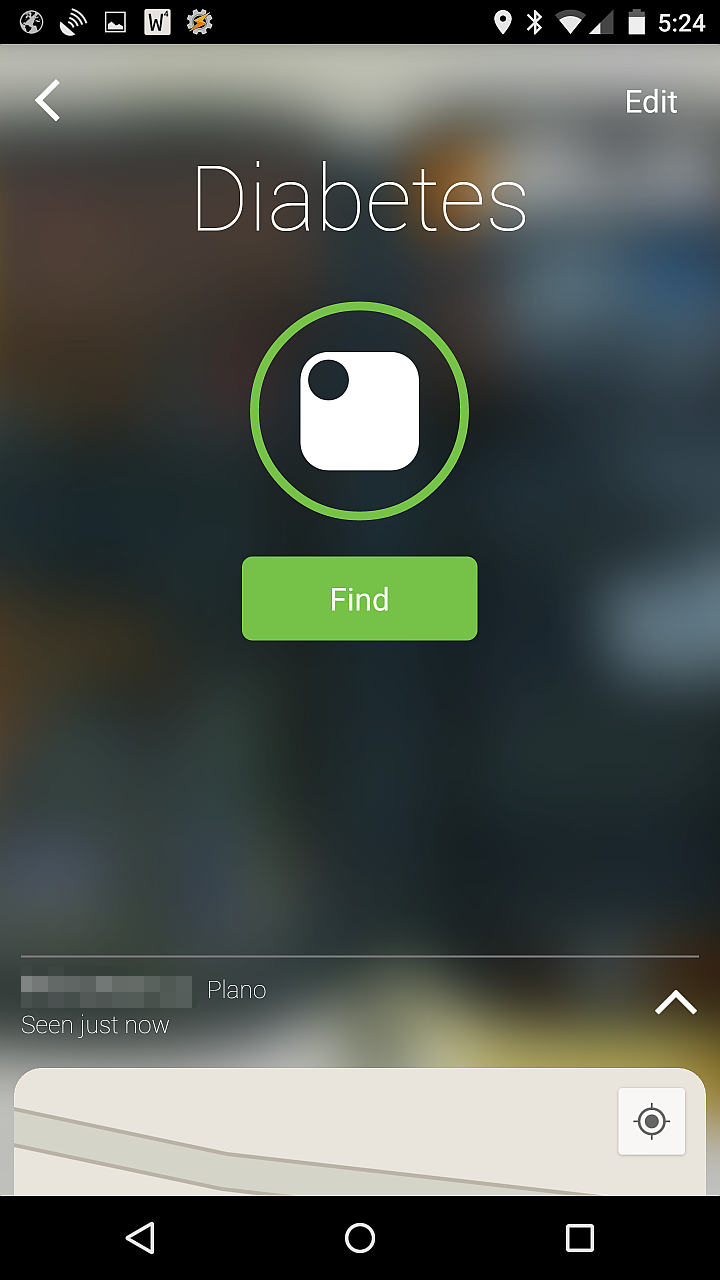
Task: Expand the location panel with the chevron
Action: coord(676,1003)
